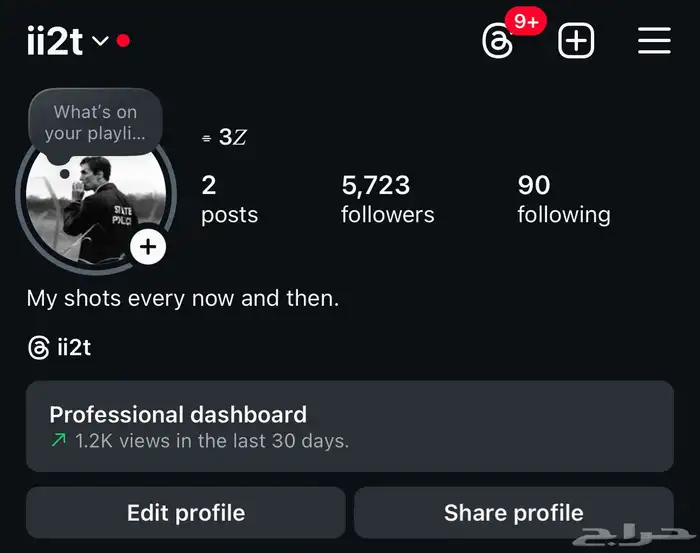This screenshot has width=700, height=553.
Task: Expand the ii2t account switcher
Action: click(70, 41)
